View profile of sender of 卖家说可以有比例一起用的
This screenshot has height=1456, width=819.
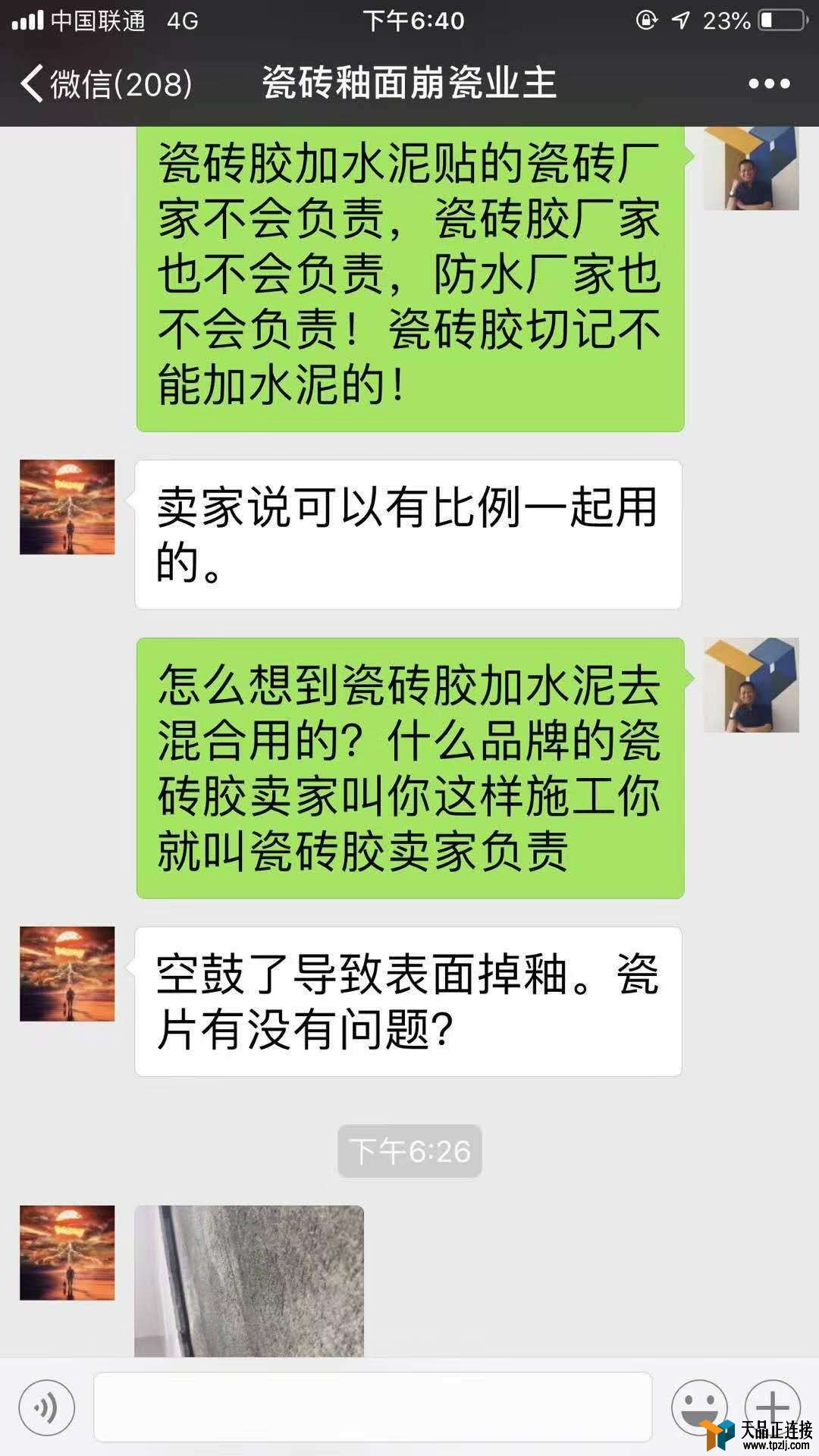point(67,507)
